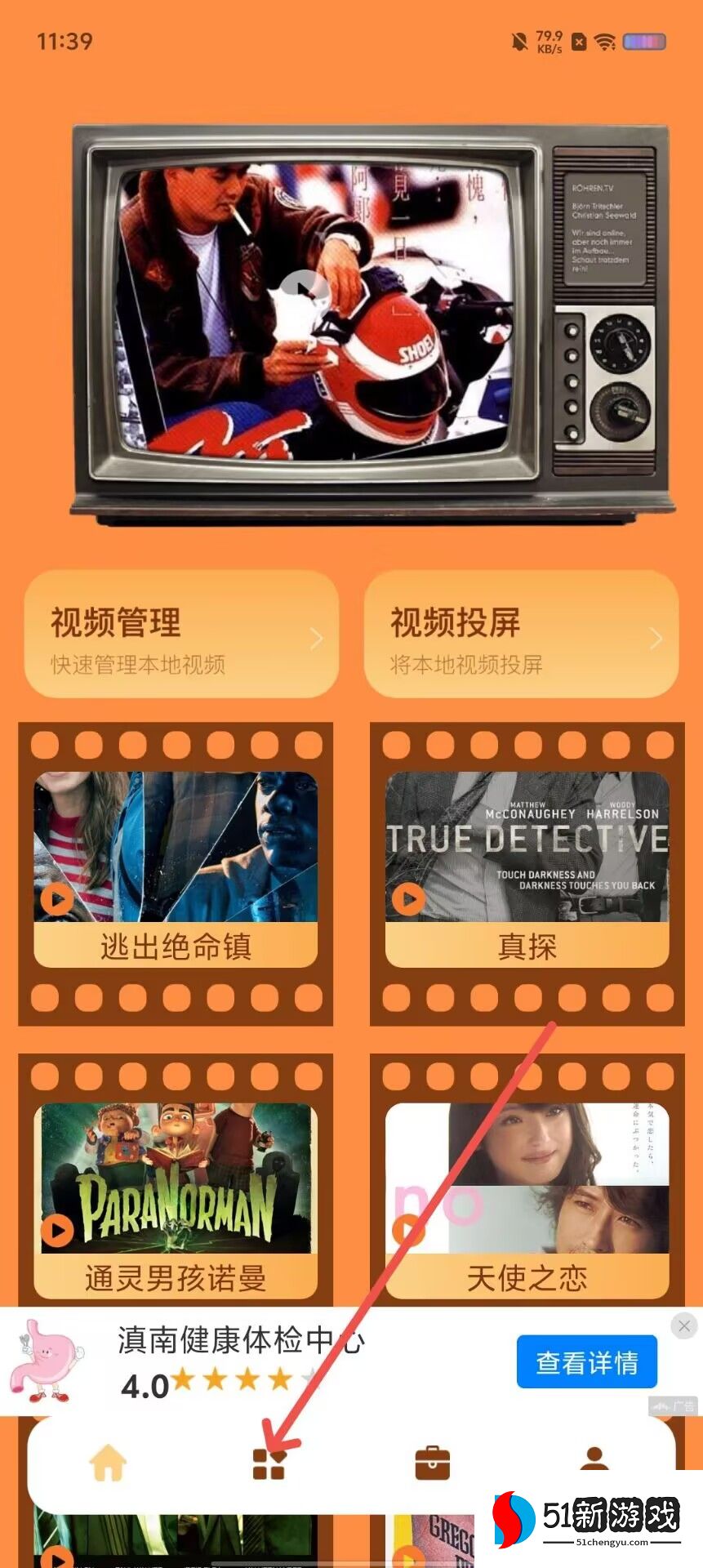The height and width of the screenshot is (1568, 703).
Task: Open the 天使之恋 movie card
Action: (x=527, y=1199)
